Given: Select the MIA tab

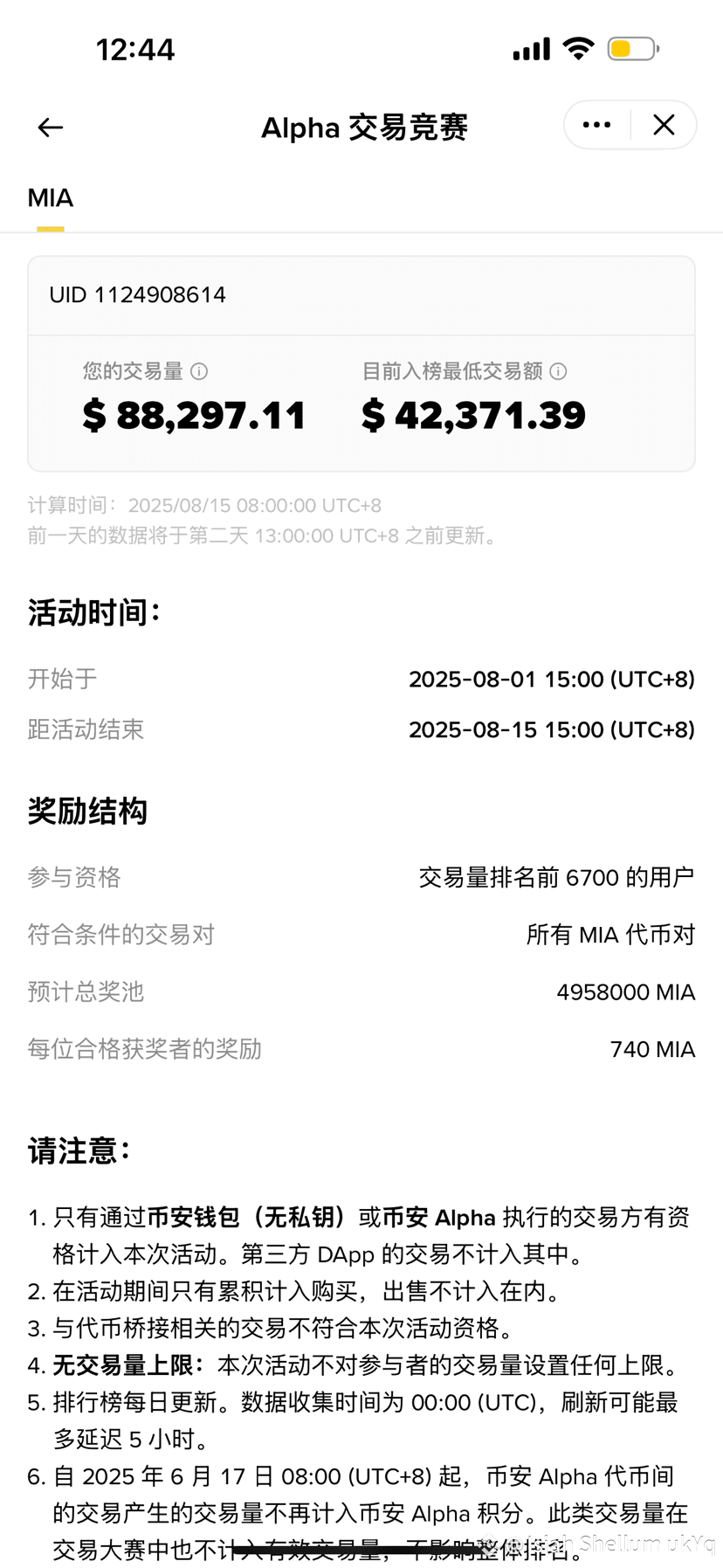Looking at the screenshot, I should [x=51, y=198].
